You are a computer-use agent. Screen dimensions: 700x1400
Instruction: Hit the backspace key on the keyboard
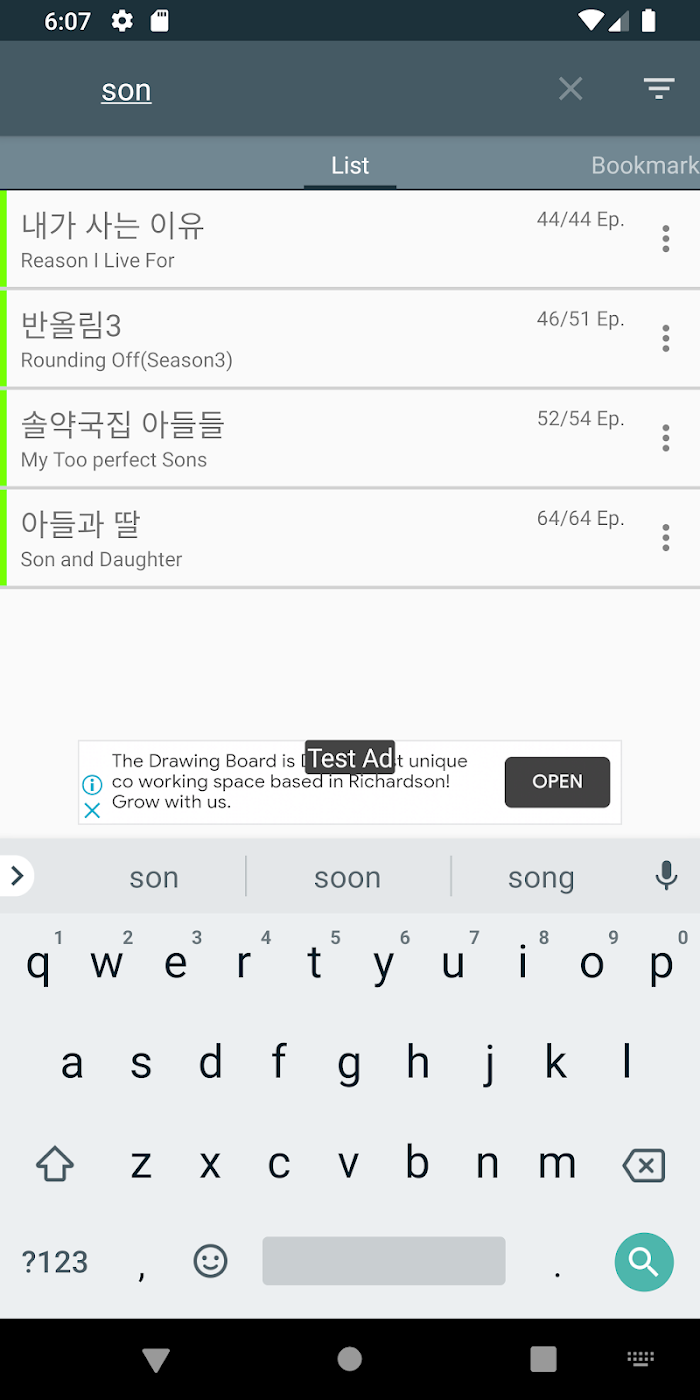(643, 1165)
